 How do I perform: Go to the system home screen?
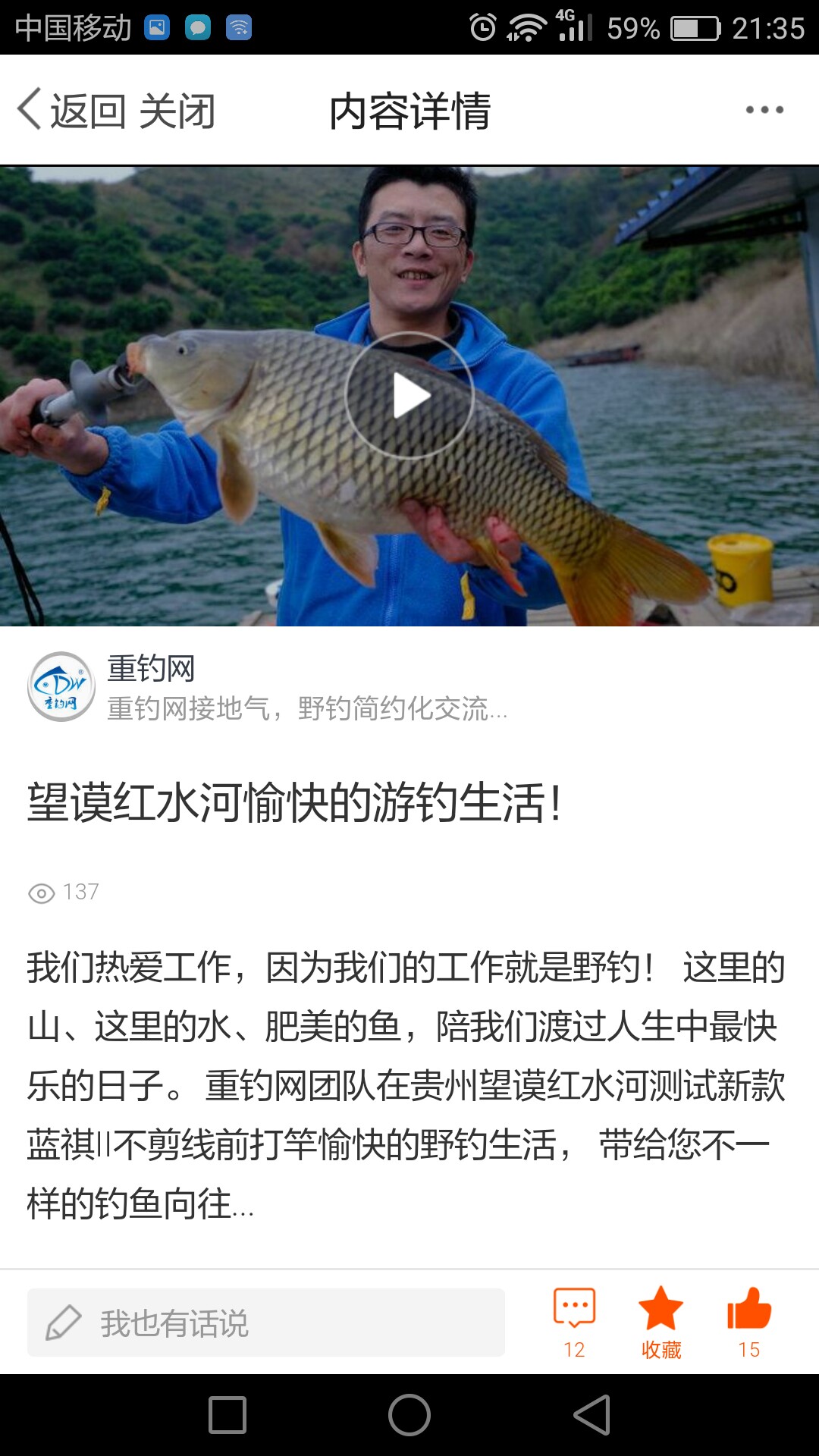[x=409, y=1415]
